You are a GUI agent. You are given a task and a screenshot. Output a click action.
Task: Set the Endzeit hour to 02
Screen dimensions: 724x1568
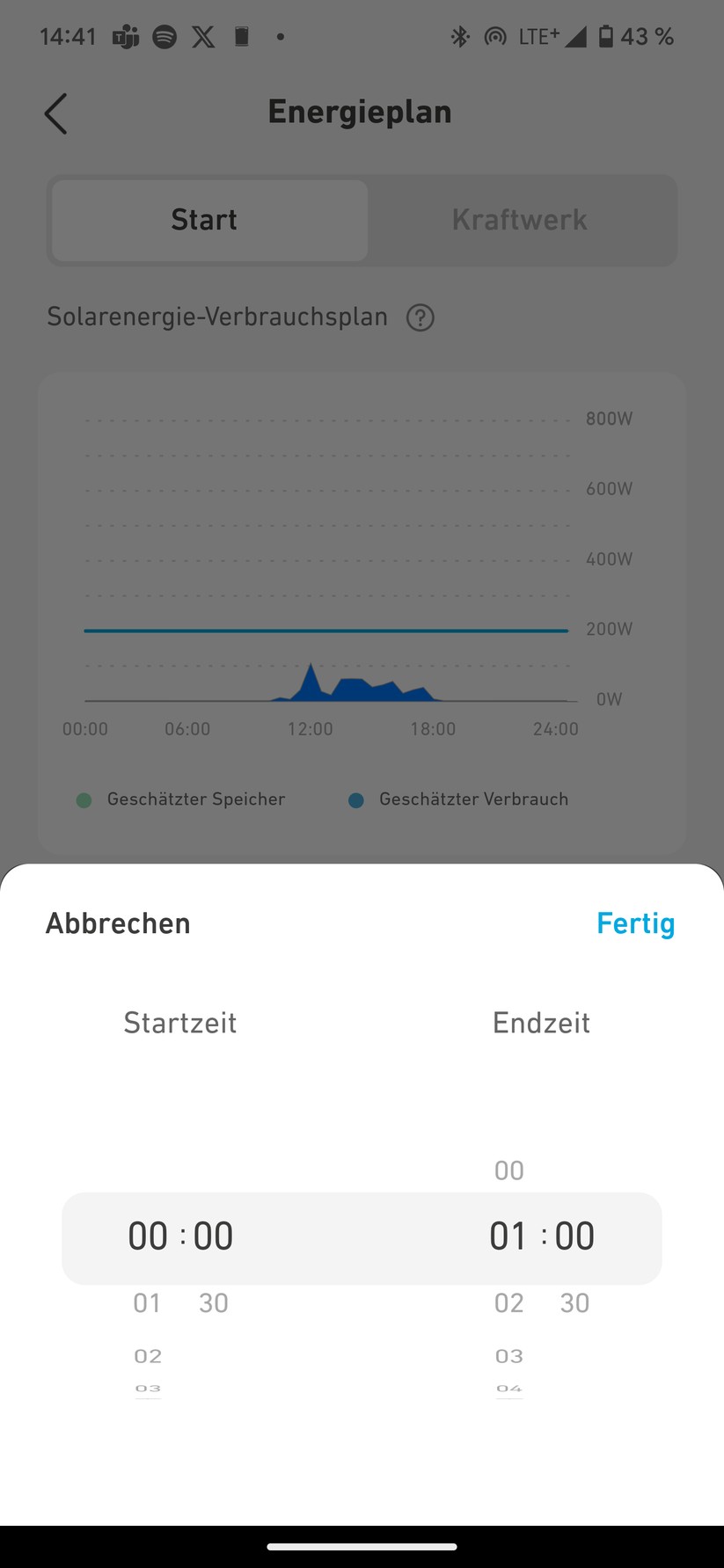pos(508,1302)
